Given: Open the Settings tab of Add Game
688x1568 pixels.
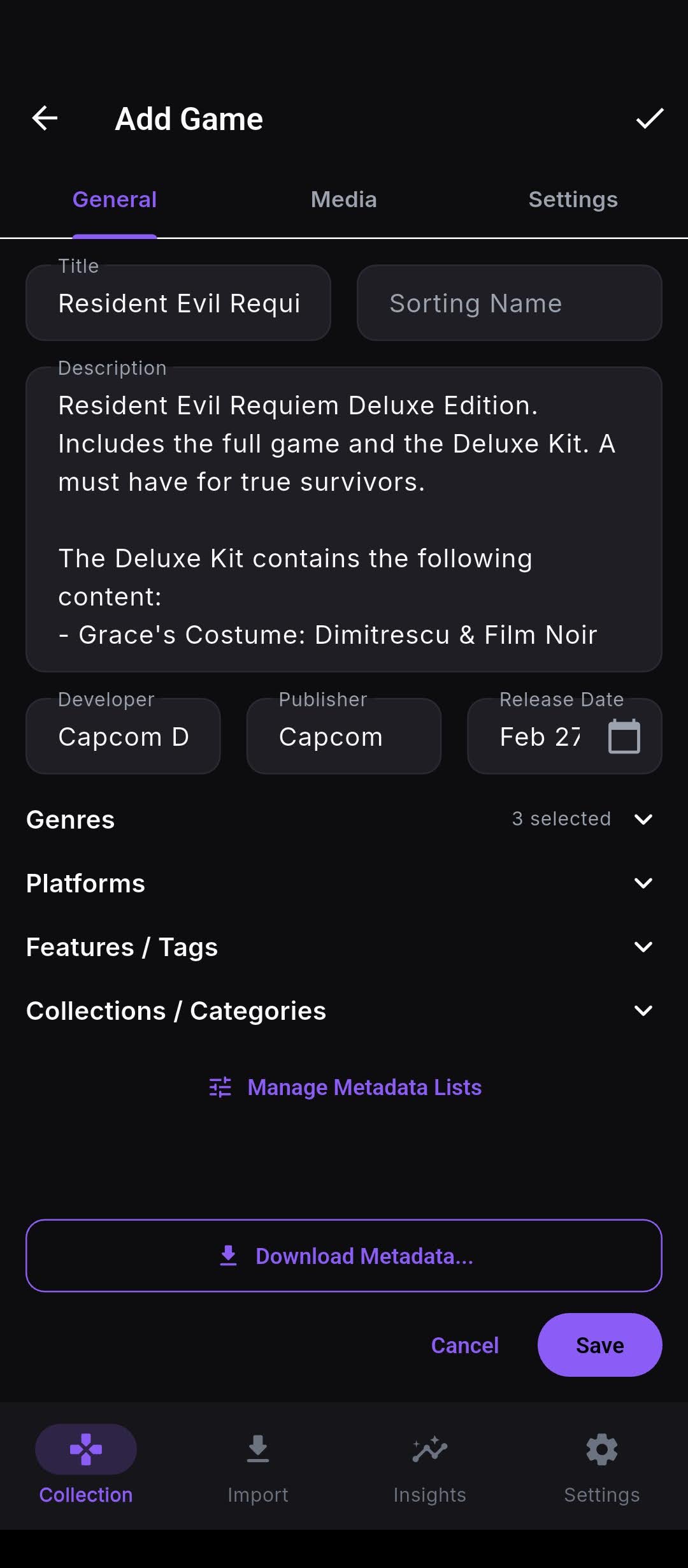Looking at the screenshot, I should click(x=573, y=199).
